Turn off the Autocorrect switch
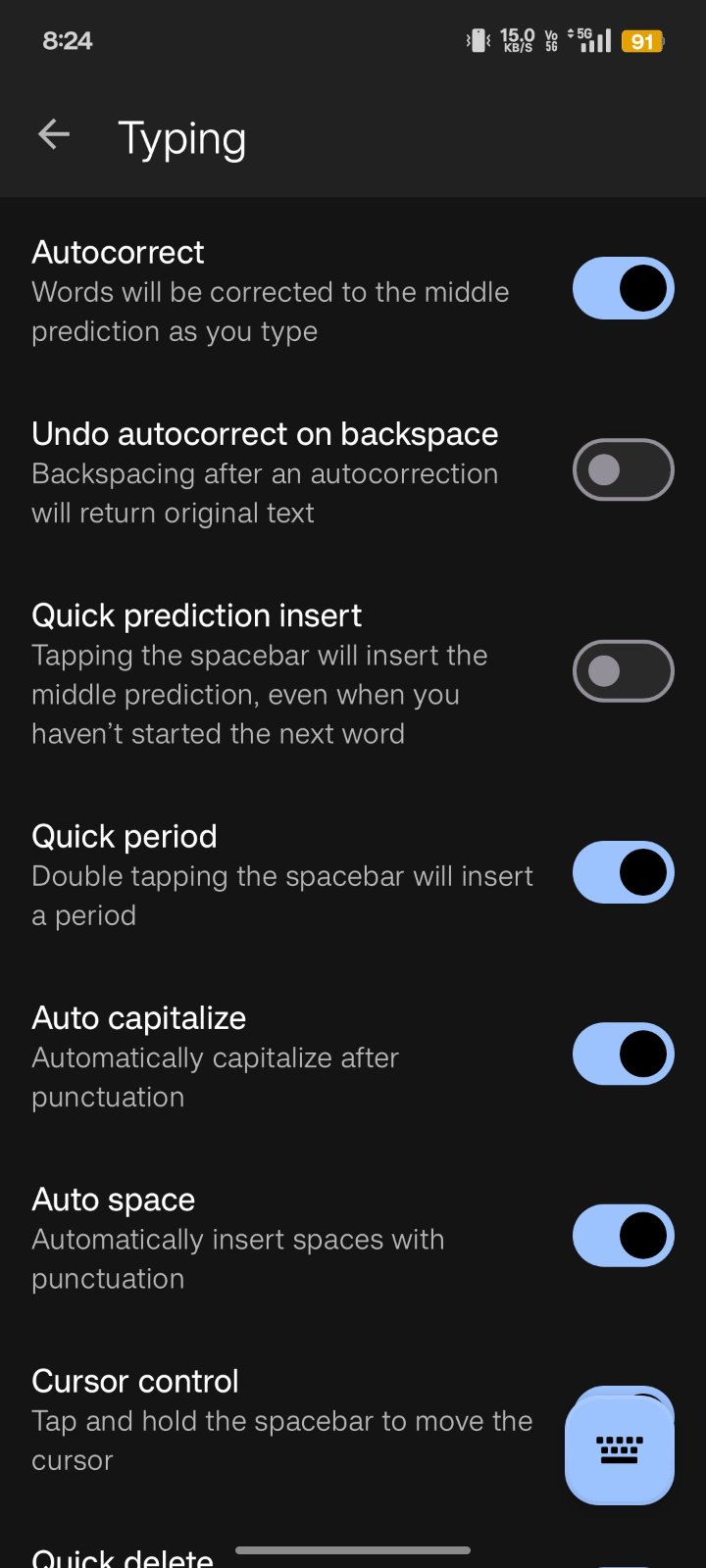Viewport: 706px width, 1568px height. (623, 288)
